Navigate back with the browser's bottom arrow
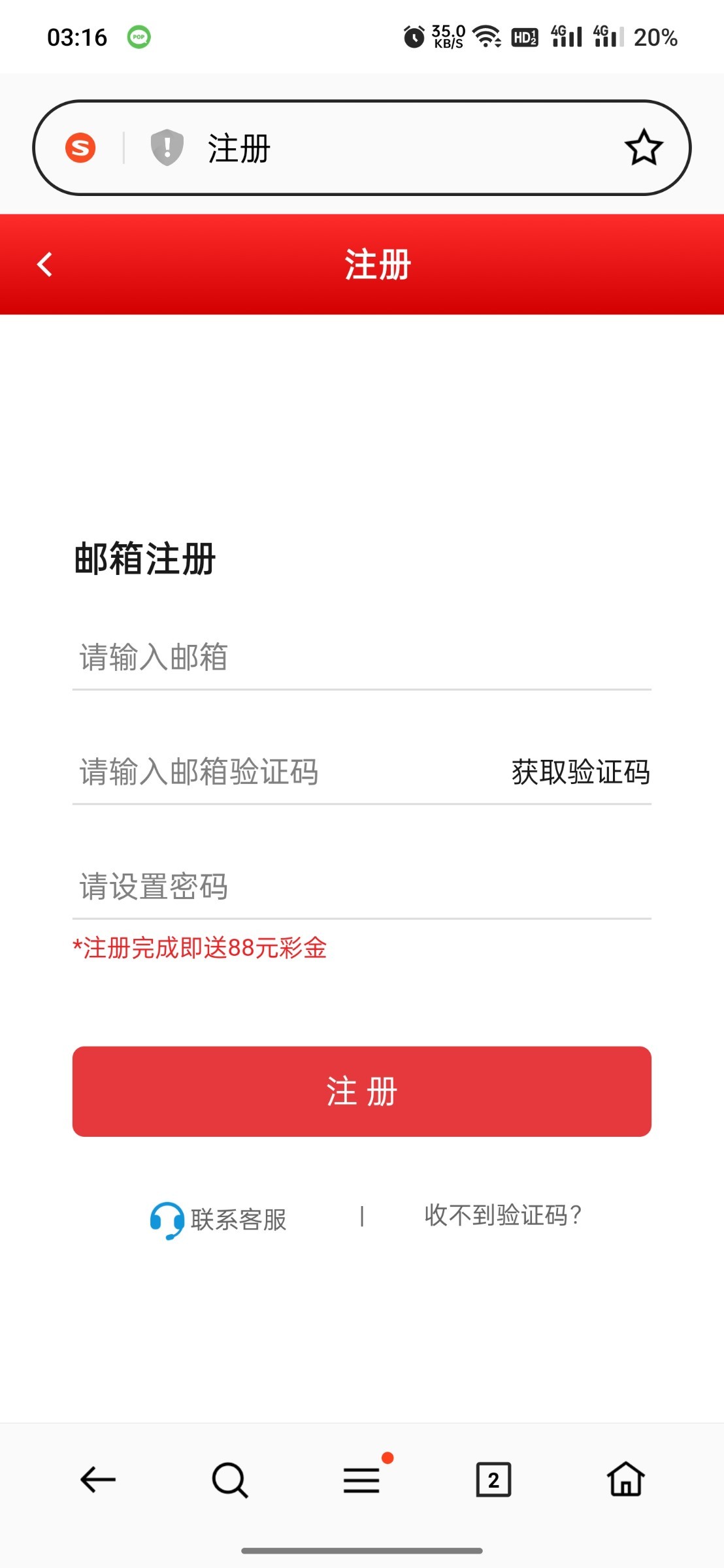The width and height of the screenshot is (724, 1568). [98, 1480]
